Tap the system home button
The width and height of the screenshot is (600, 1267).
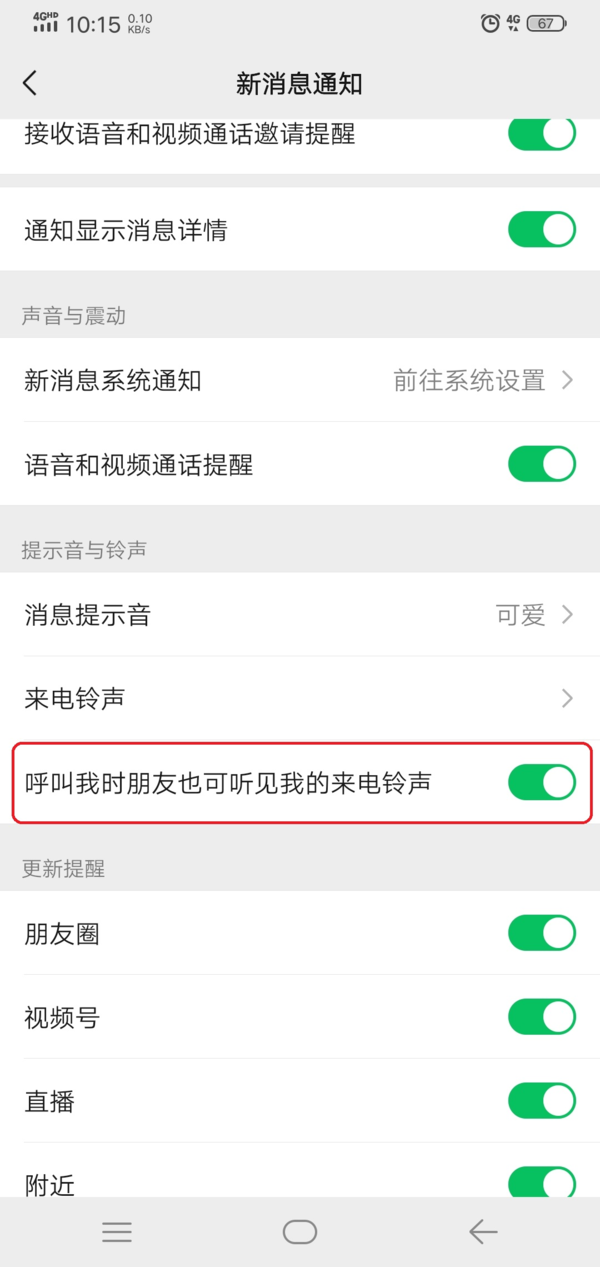pos(300,1232)
